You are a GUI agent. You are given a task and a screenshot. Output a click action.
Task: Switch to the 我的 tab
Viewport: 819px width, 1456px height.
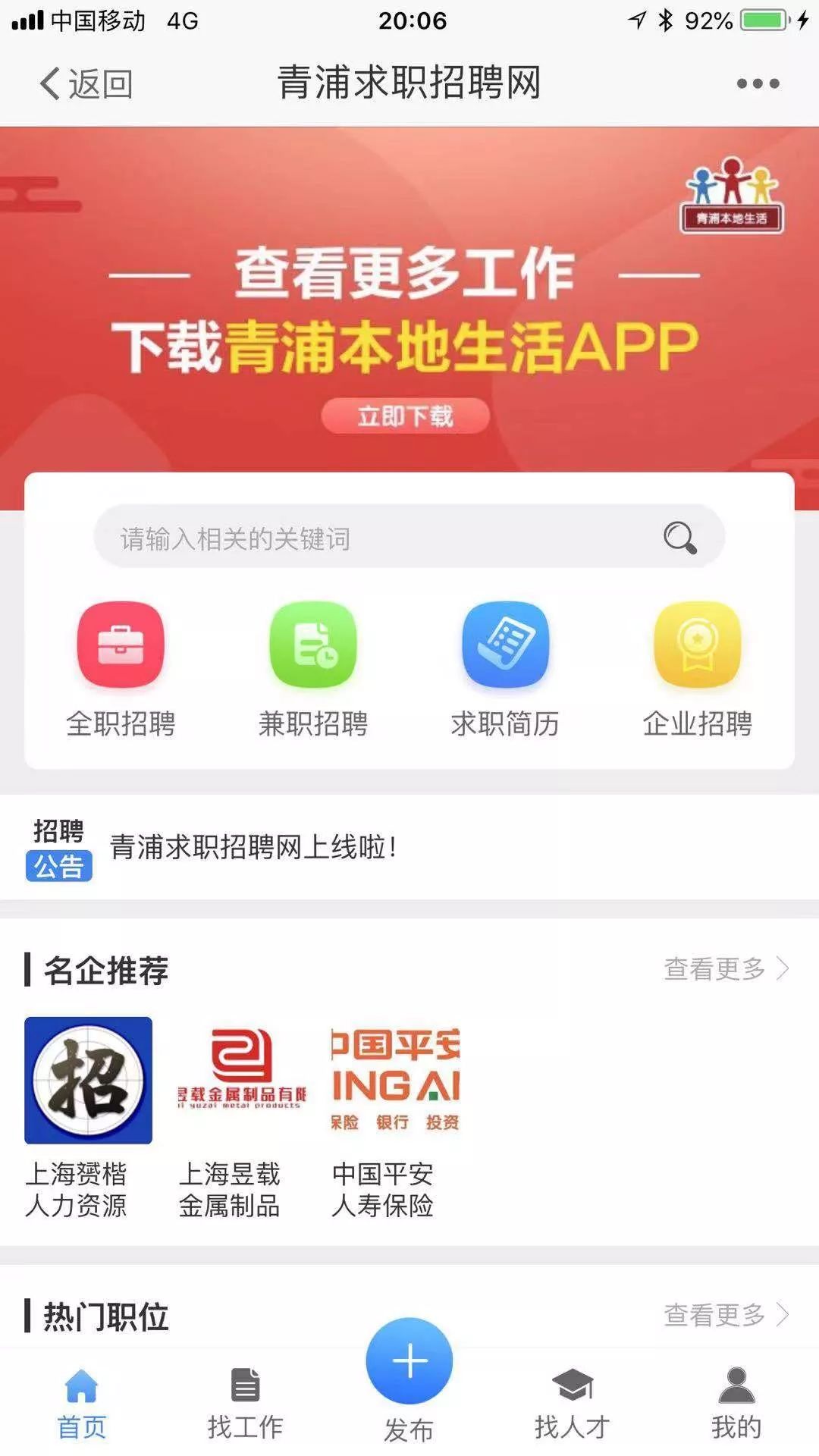[736, 1404]
